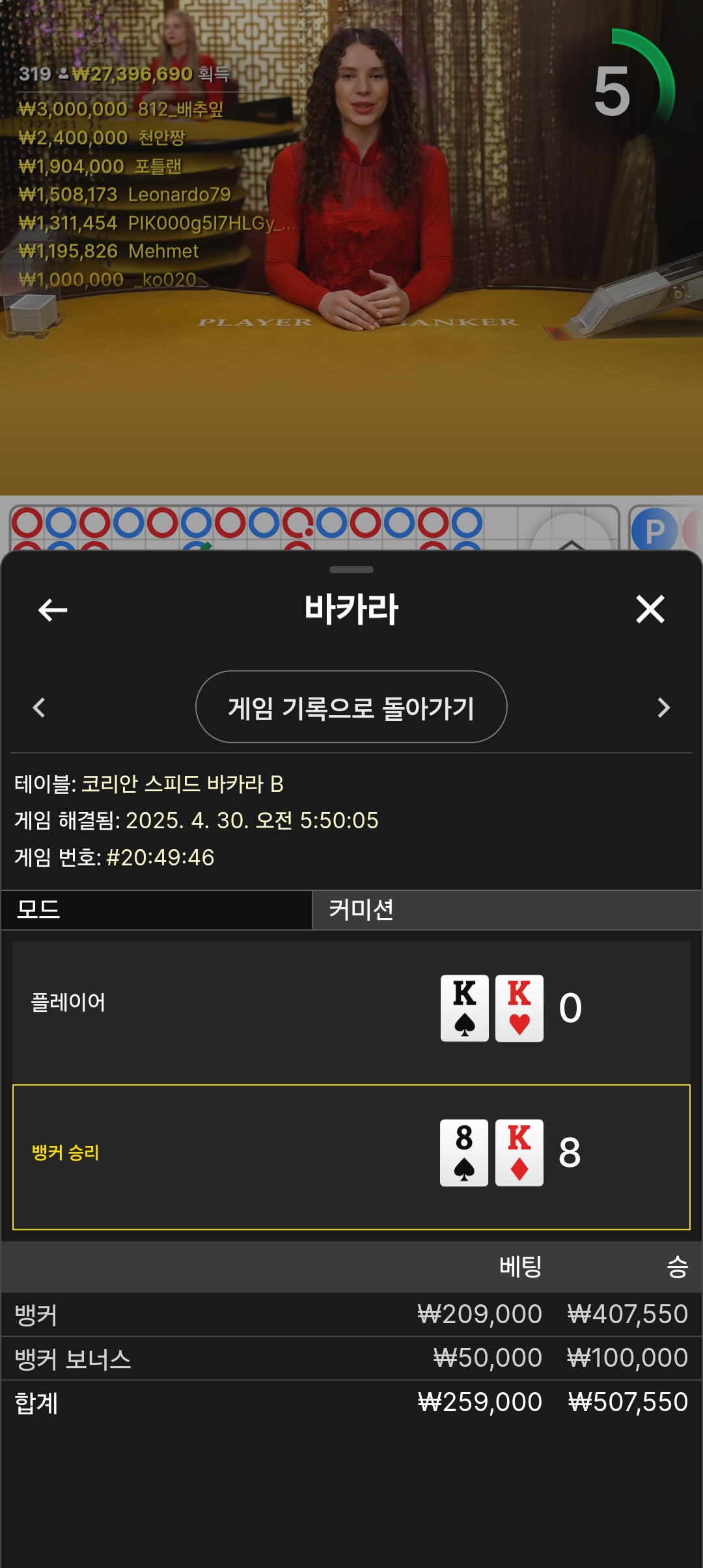Viewport: 703px width, 1568px height.
Task: Show the next game record
Action: coord(663,707)
